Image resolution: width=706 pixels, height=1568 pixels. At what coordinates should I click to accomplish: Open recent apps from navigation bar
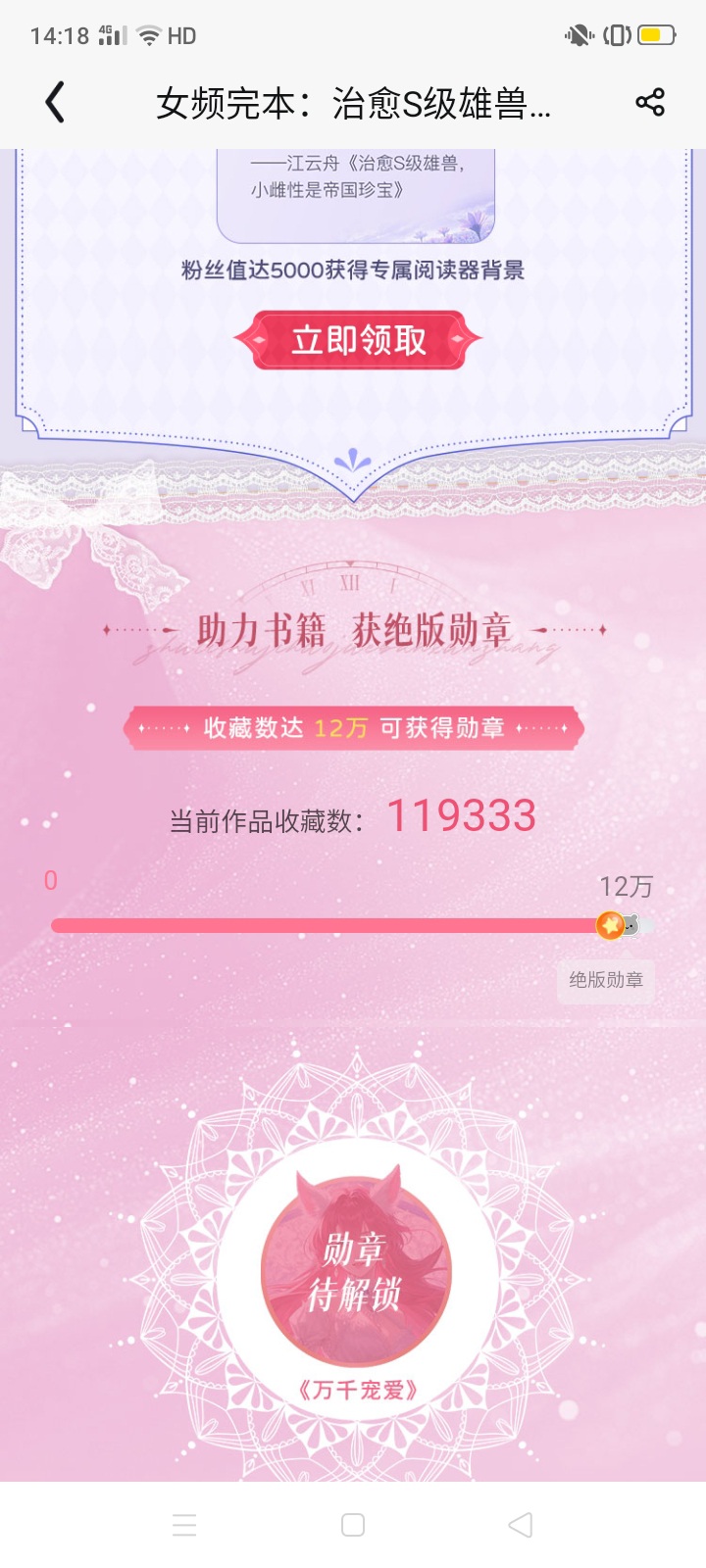coord(184,1525)
